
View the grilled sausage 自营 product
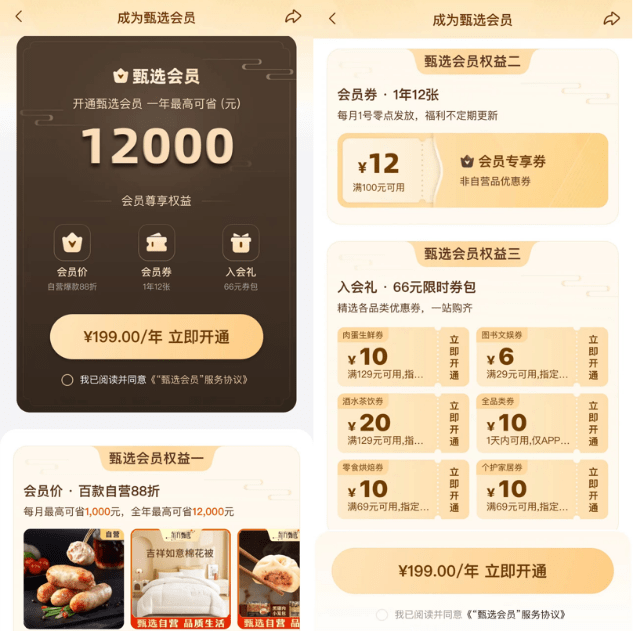73,580
